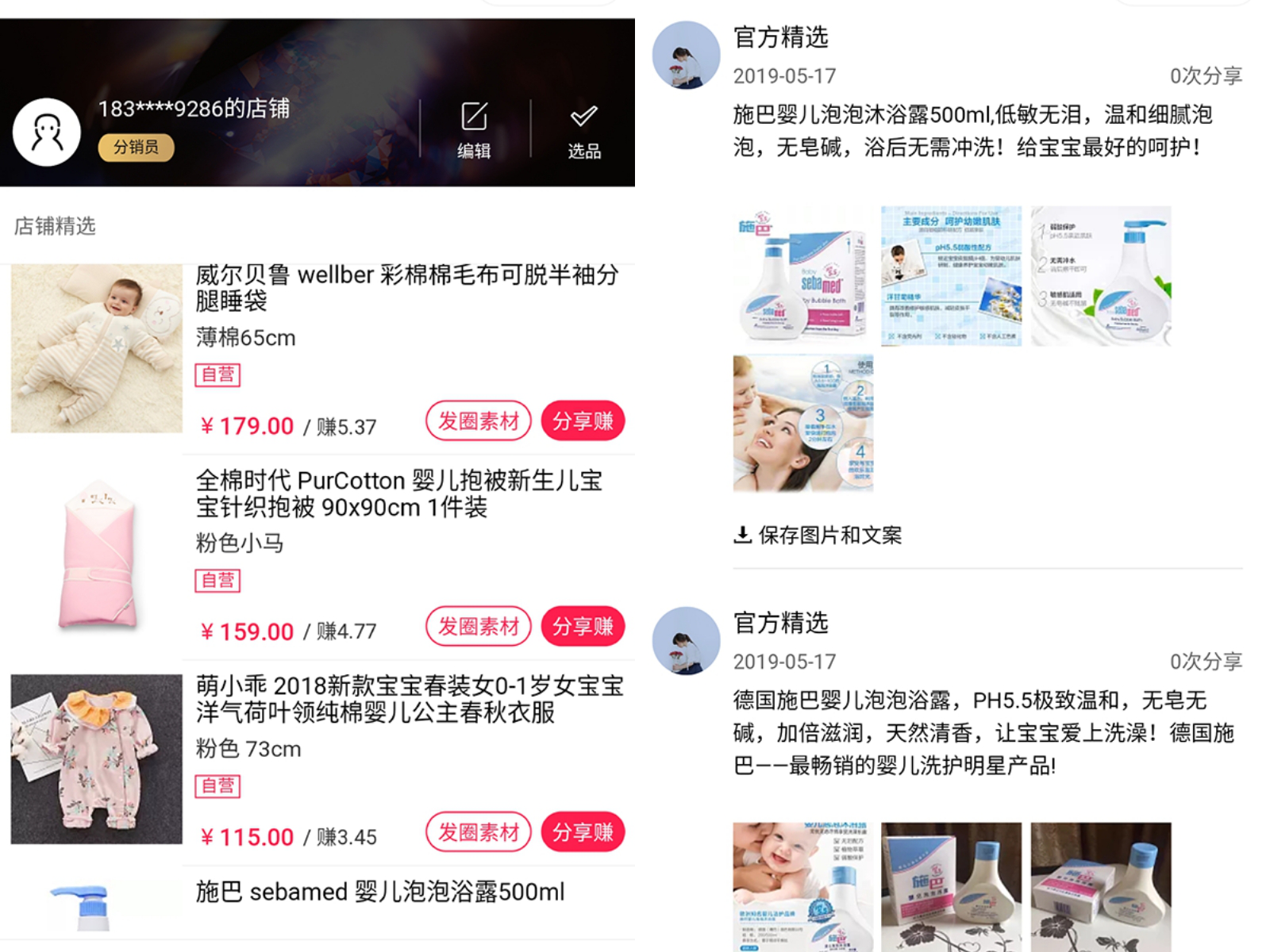Open 发圈素材 for 萌小乖 baby outfit

[x=478, y=832]
